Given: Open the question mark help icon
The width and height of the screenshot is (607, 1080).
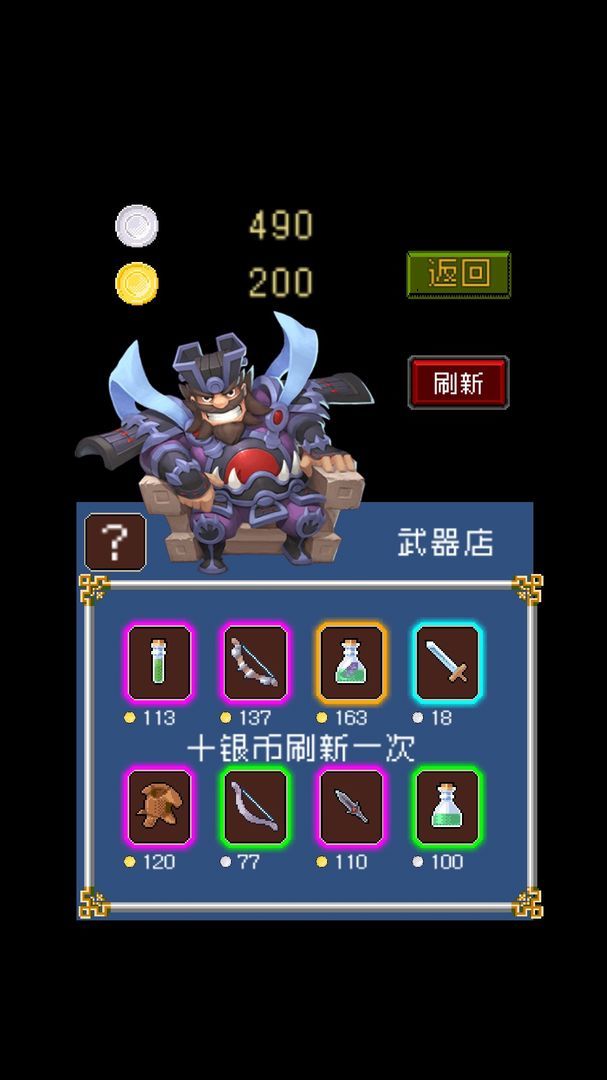Looking at the screenshot, I should point(115,542).
